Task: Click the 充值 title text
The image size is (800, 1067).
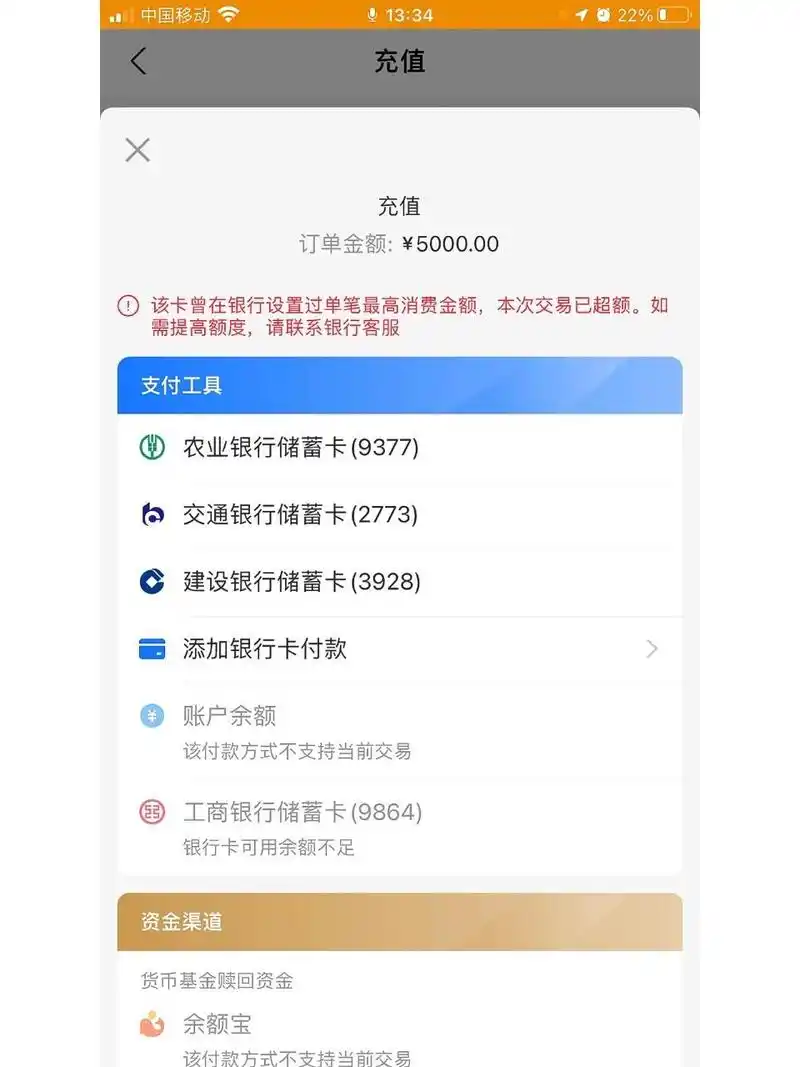Action: click(400, 61)
